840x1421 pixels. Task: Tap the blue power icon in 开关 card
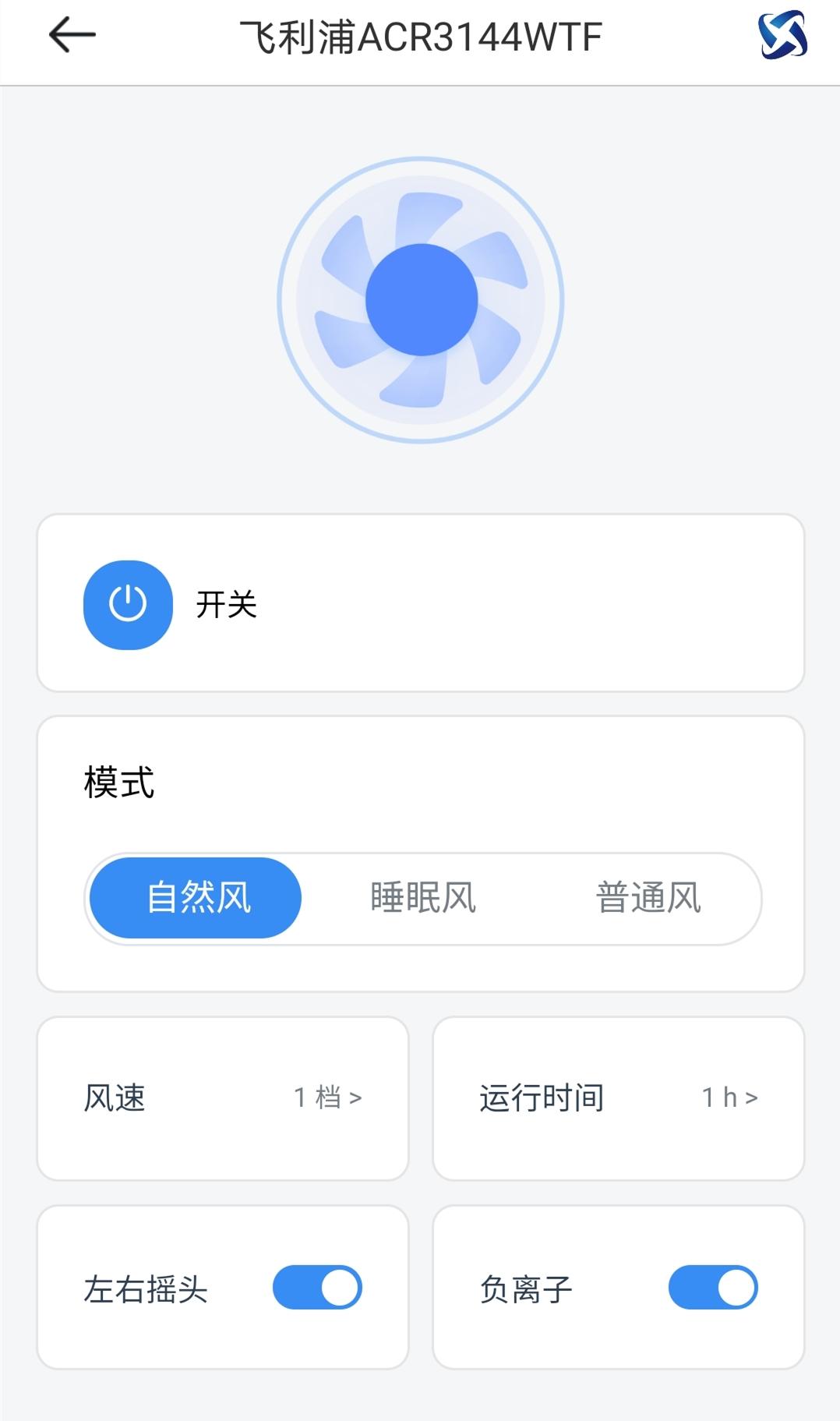[x=127, y=605]
